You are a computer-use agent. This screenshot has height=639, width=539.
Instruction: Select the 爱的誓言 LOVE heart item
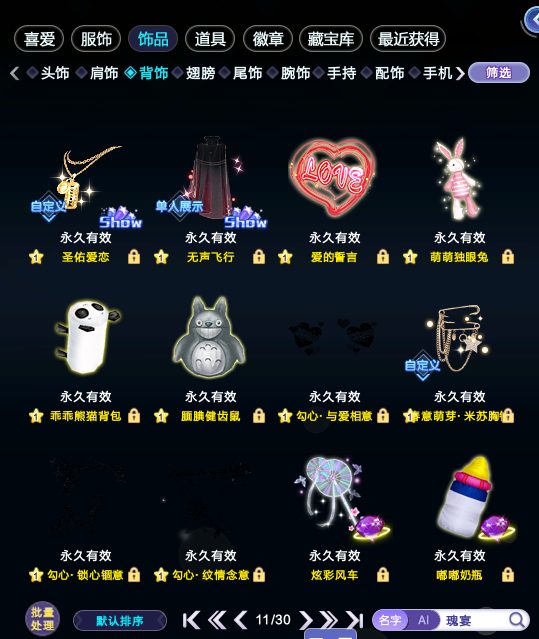332,177
